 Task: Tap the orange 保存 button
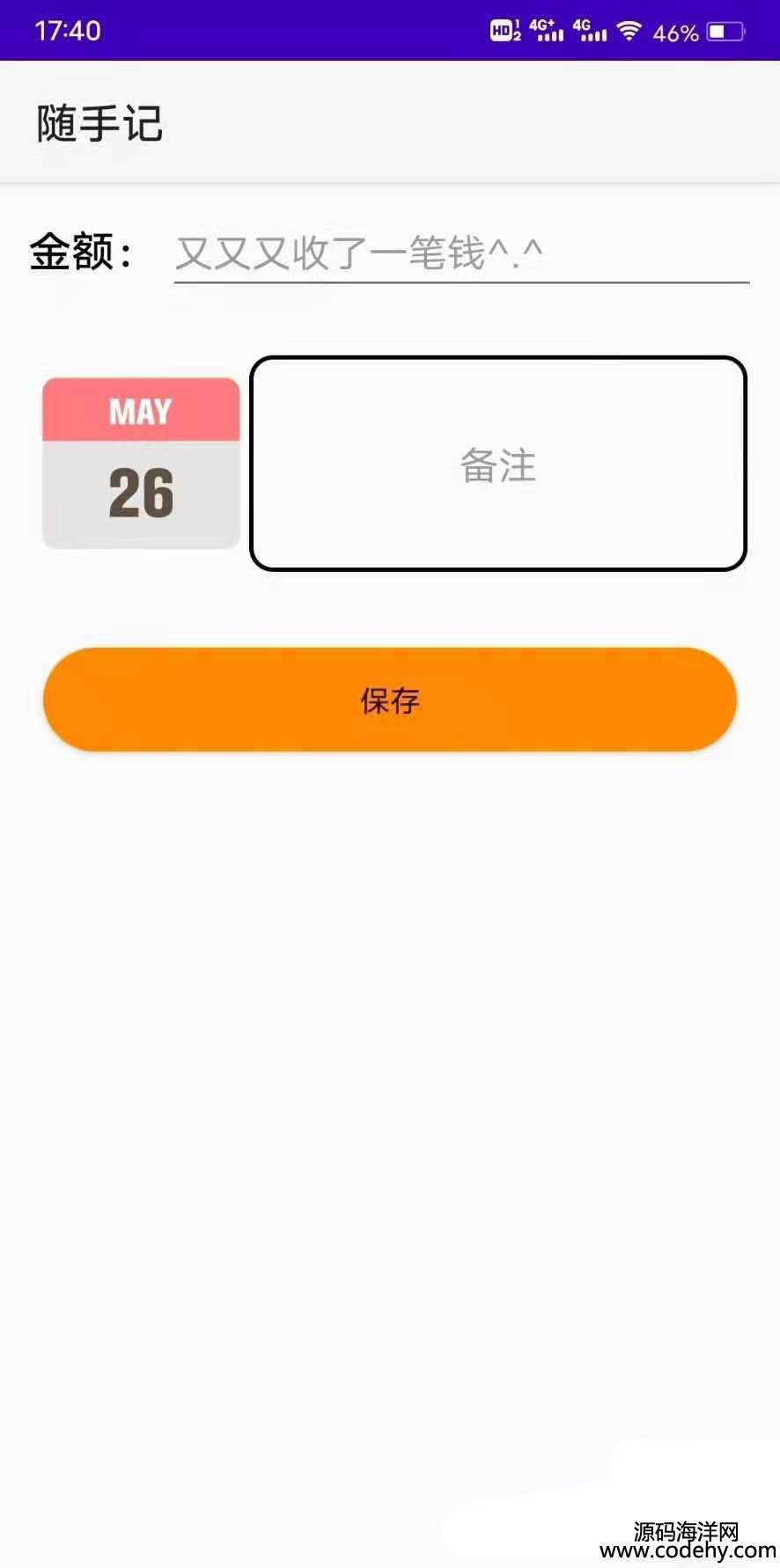[x=390, y=700]
